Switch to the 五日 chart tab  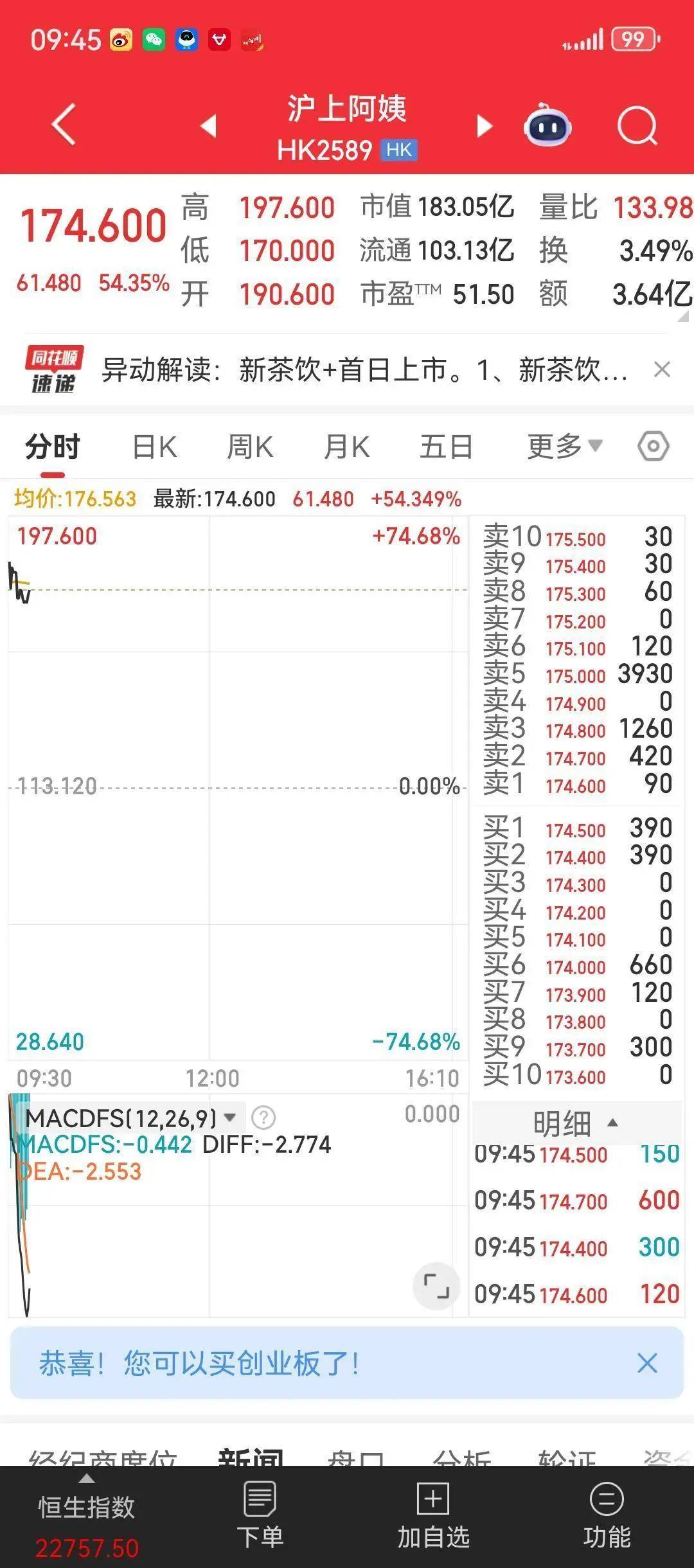[x=446, y=447]
